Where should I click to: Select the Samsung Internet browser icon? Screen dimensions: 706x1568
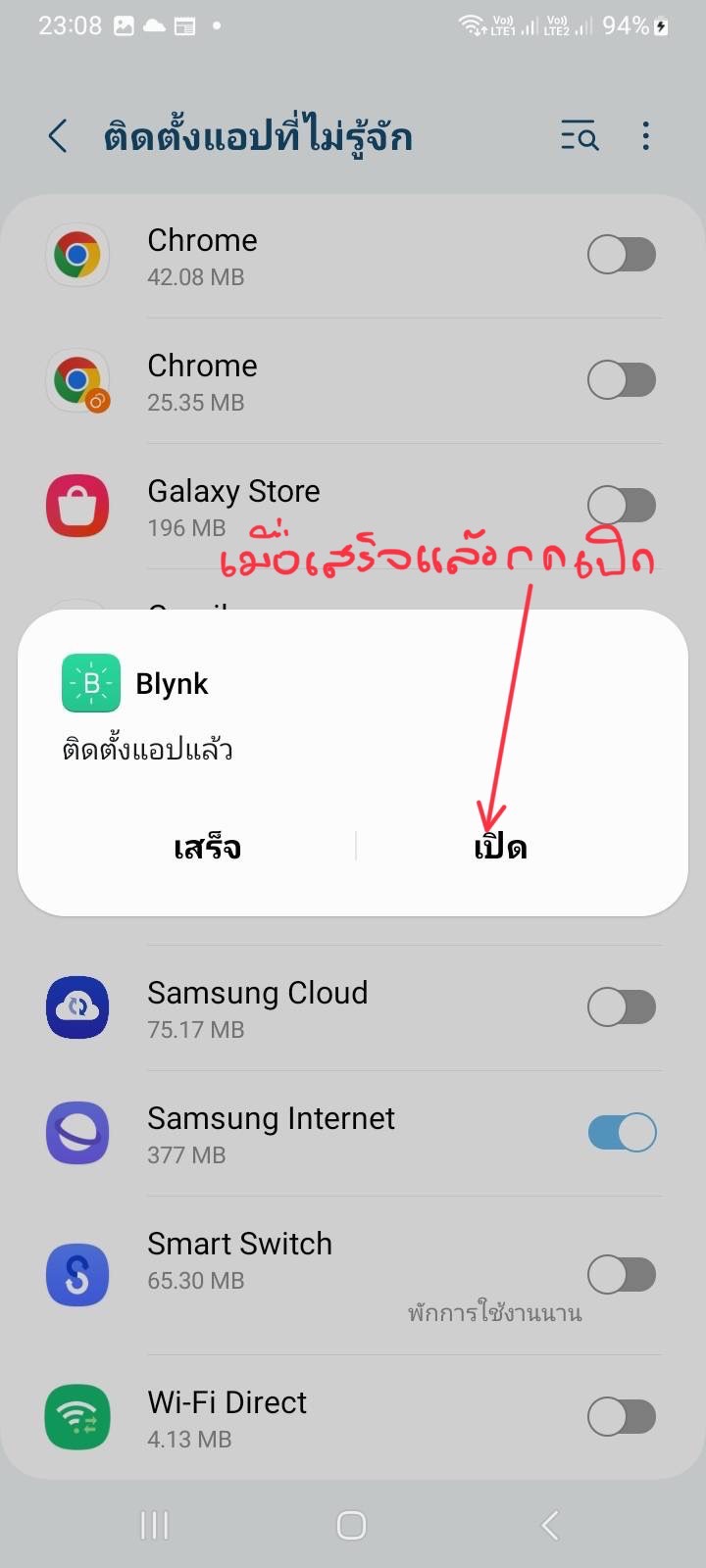(78, 1133)
